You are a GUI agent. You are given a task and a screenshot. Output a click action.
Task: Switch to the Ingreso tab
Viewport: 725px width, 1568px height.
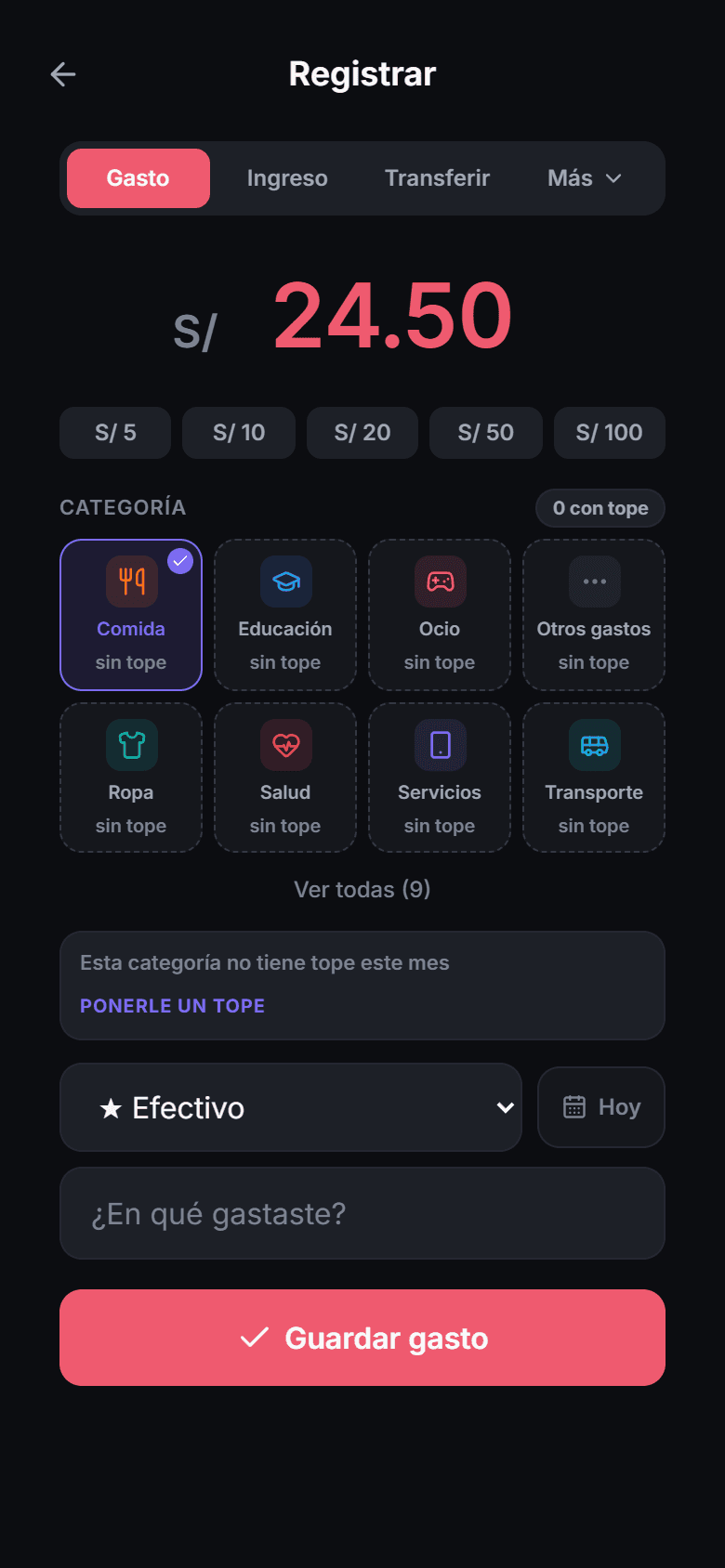[x=287, y=178]
